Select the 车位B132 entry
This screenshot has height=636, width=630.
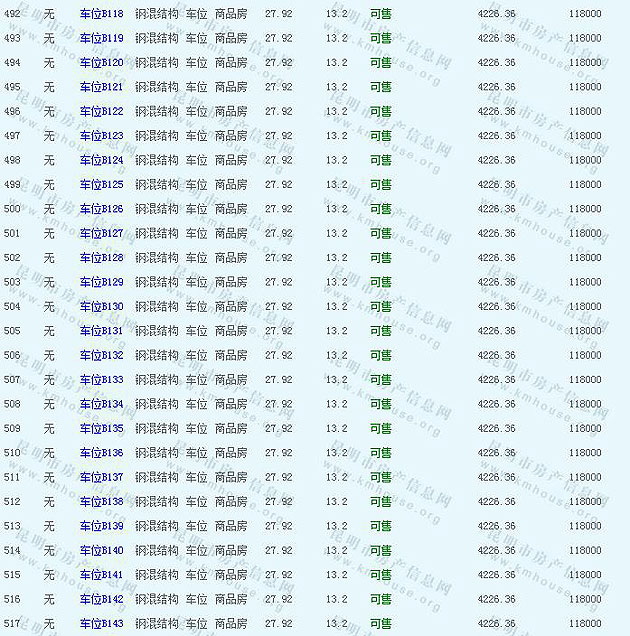(102, 356)
